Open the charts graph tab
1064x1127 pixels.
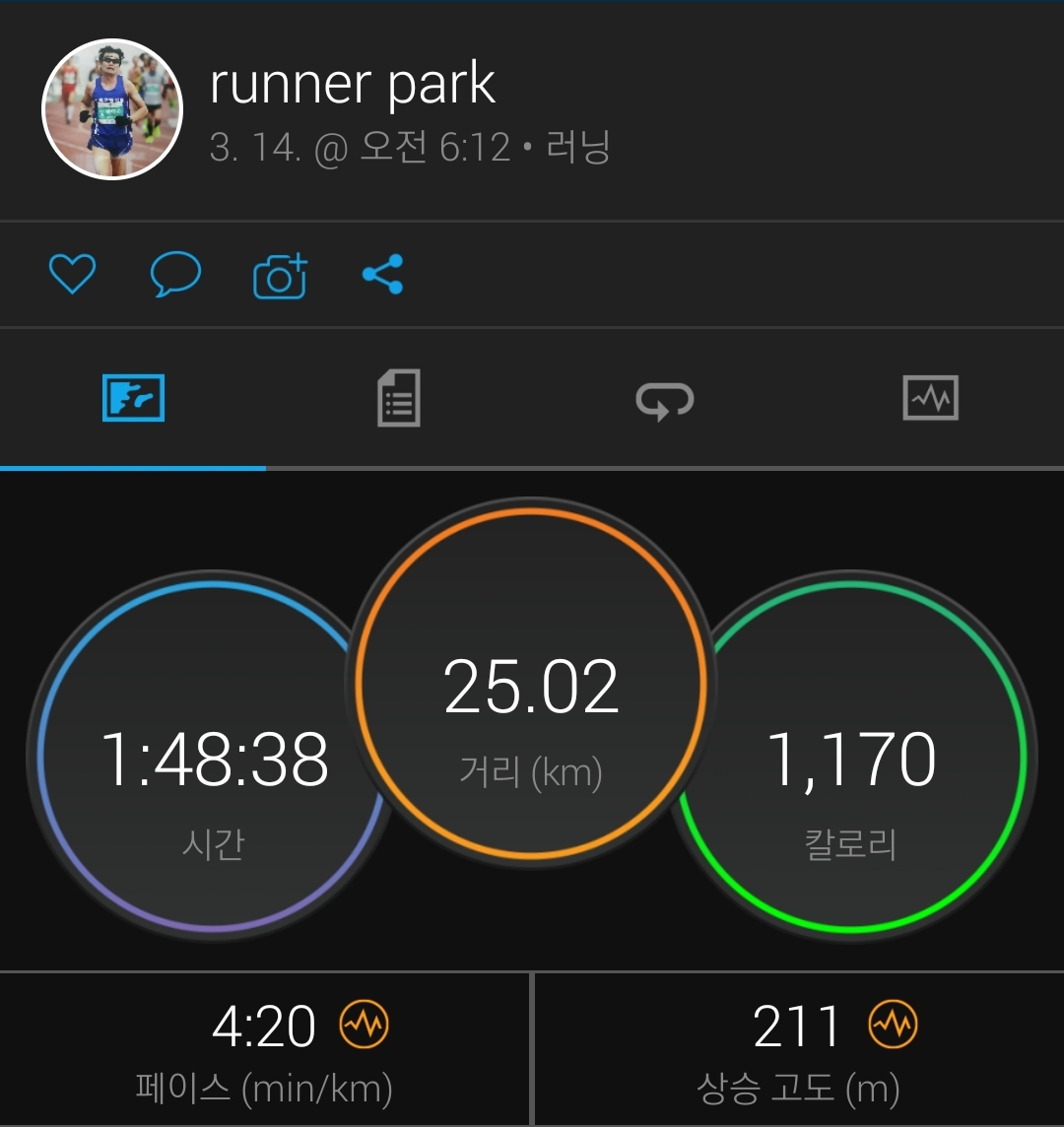[x=931, y=399]
